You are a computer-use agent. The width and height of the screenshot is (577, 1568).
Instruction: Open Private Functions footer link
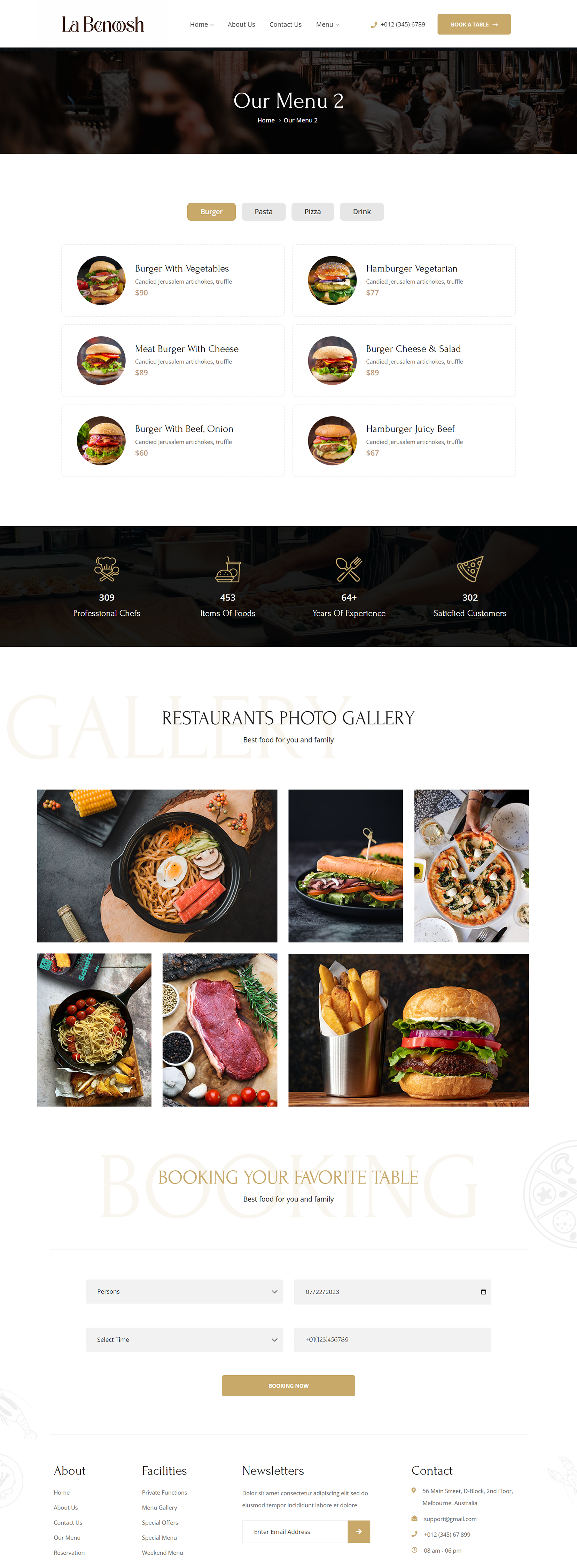164,1492
